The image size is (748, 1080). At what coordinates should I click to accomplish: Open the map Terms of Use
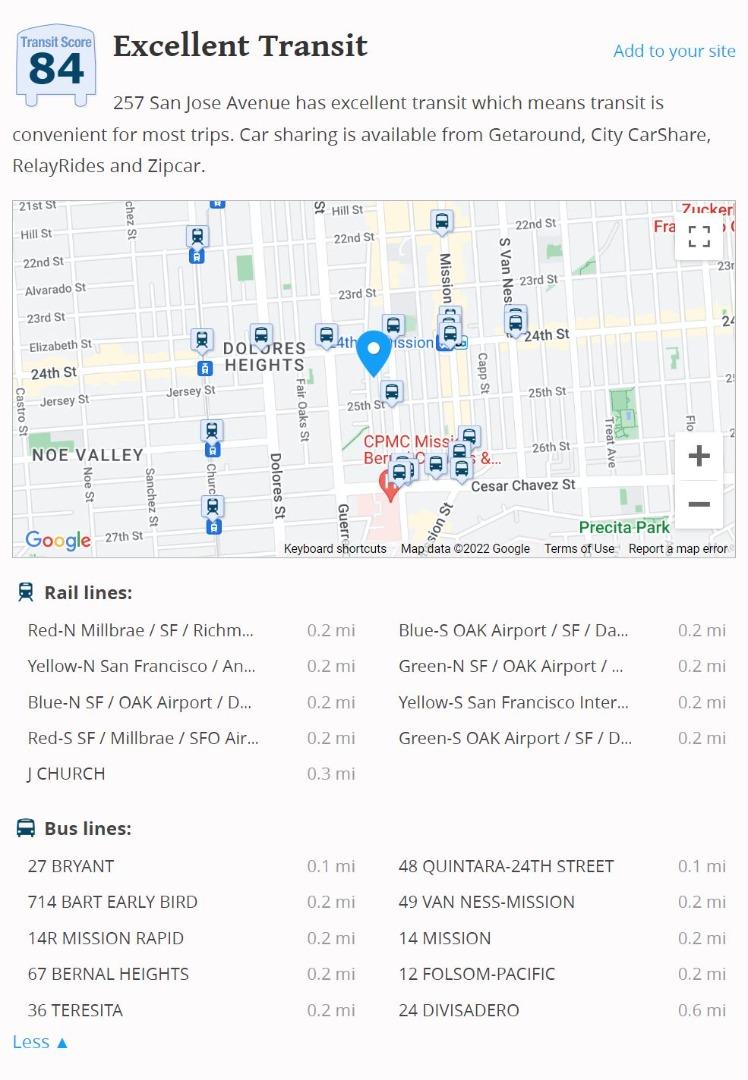coord(579,549)
